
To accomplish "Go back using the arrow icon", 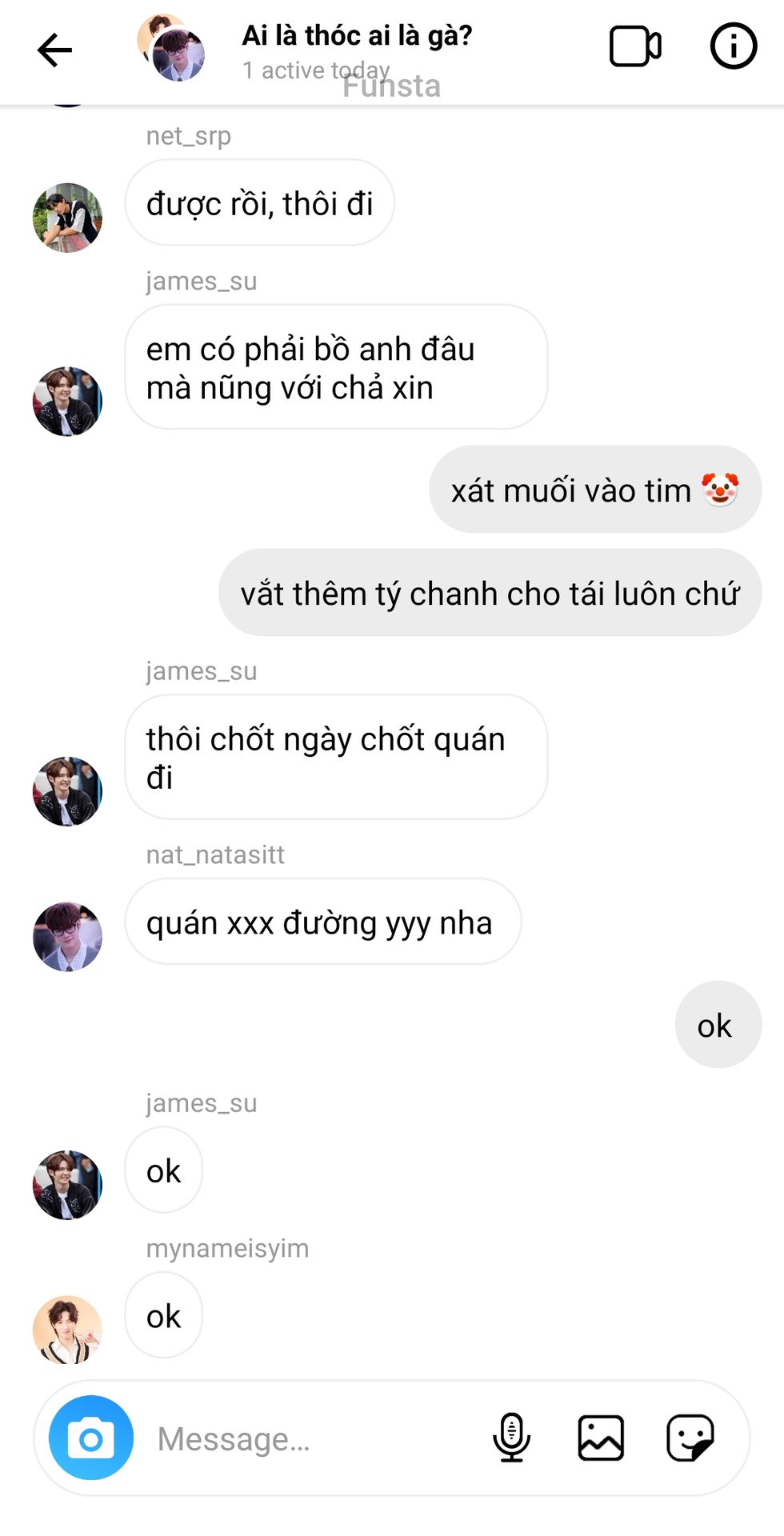I will (x=54, y=50).
